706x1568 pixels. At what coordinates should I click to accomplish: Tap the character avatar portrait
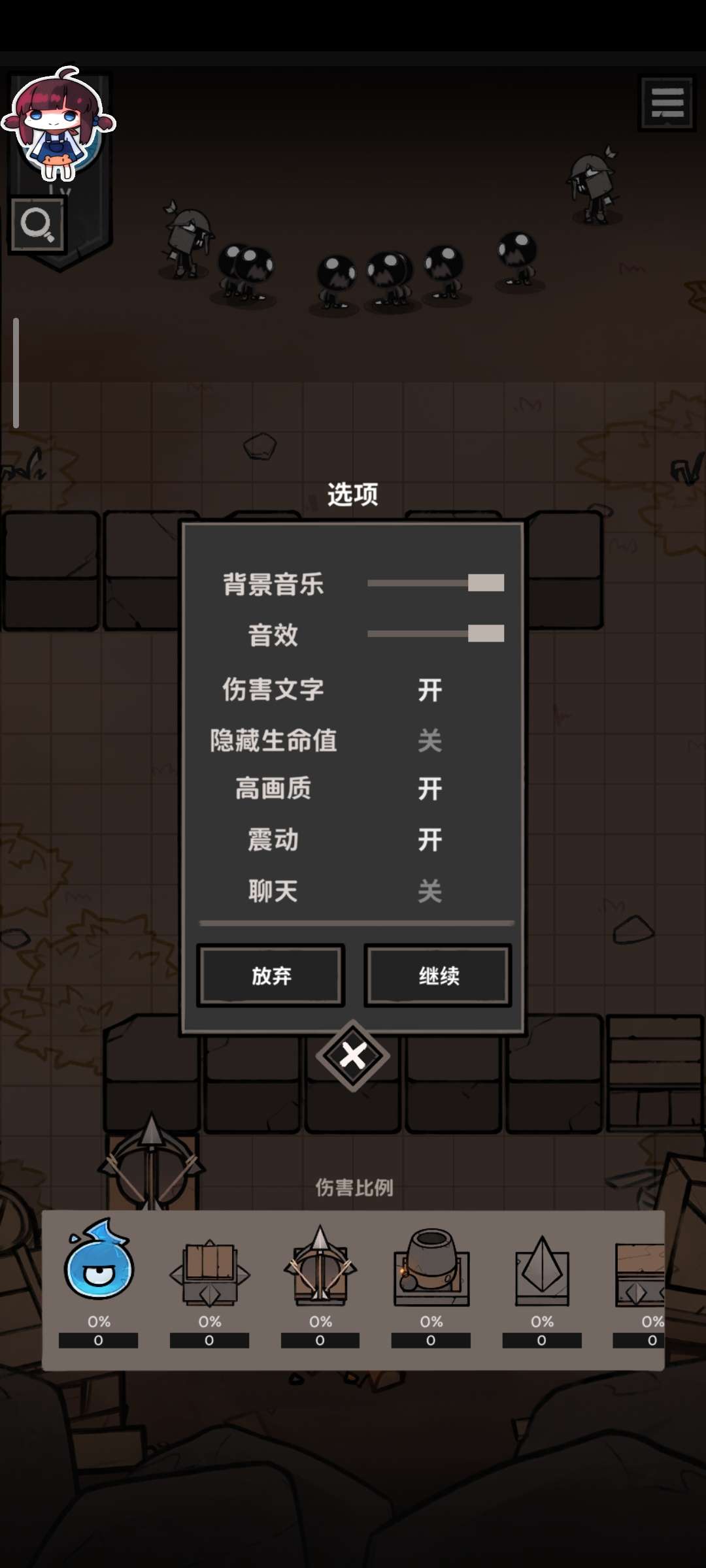[59, 124]
